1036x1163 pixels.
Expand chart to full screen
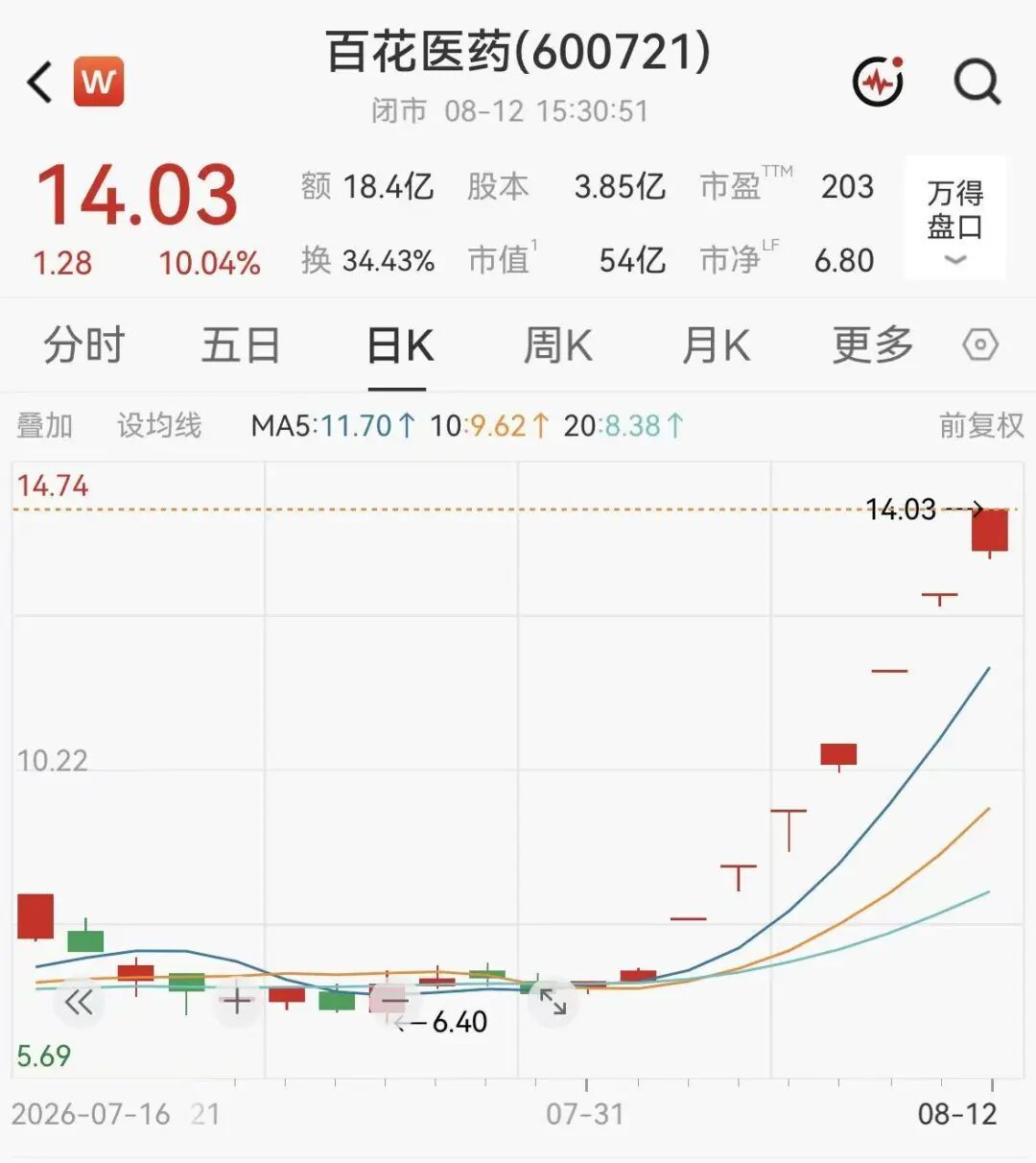coord(553,1003)
